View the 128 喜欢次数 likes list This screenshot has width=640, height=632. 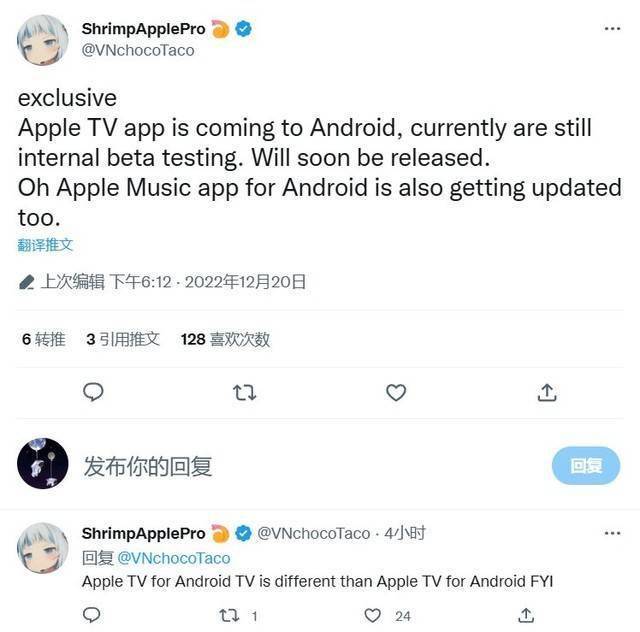coord(225,339)
